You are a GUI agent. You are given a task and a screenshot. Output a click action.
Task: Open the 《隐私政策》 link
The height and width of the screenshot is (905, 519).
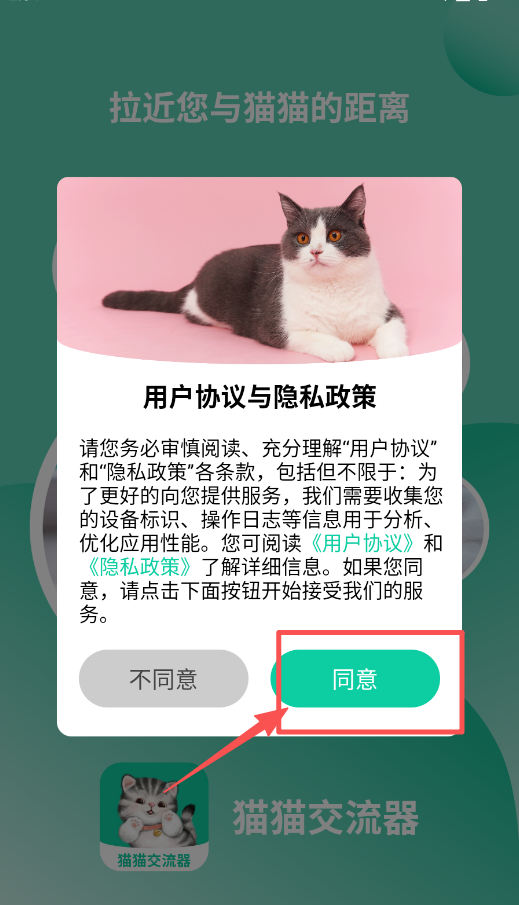[x=139, y=567]
